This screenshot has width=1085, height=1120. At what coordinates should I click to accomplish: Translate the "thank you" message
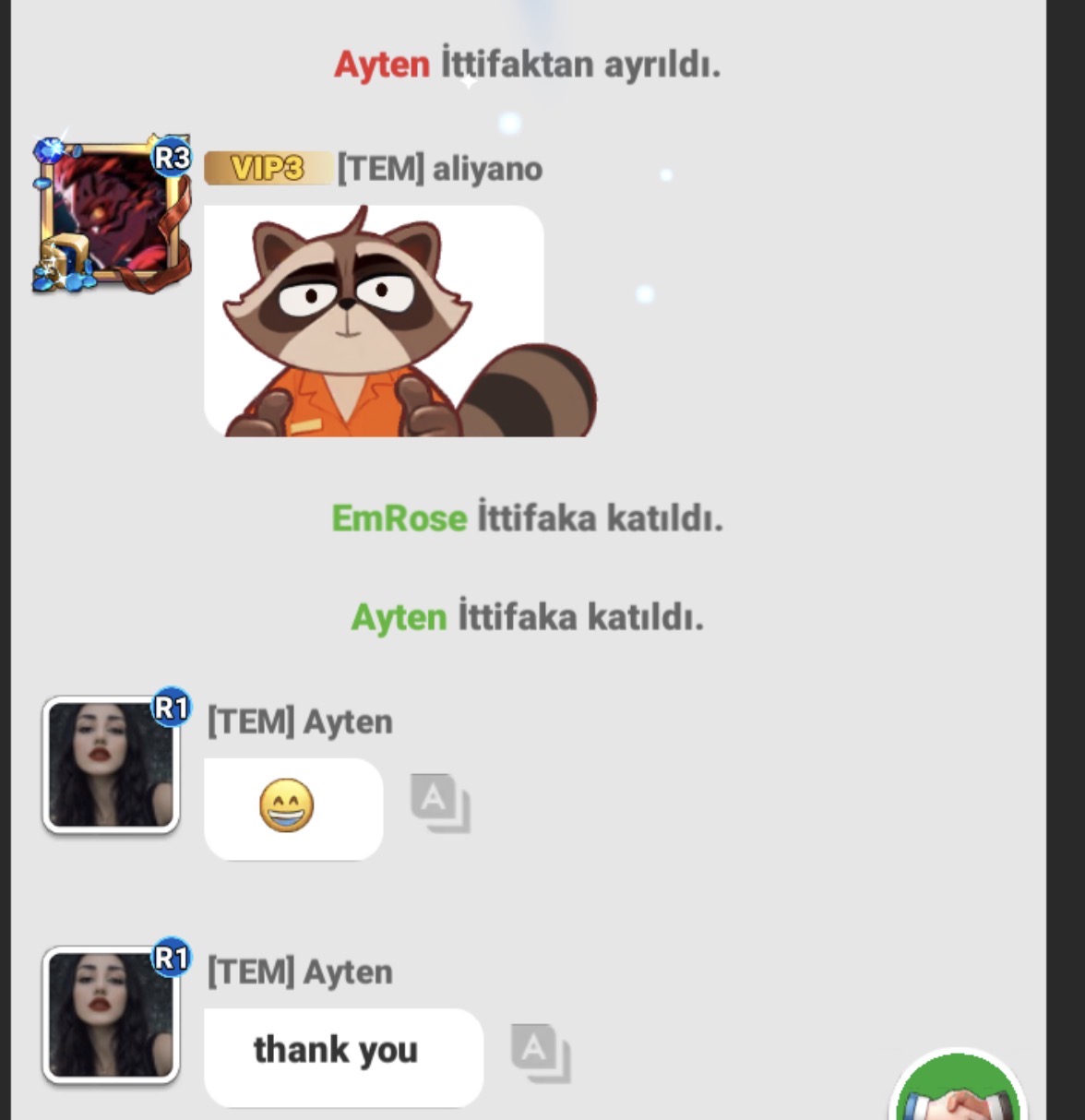click(x=541, y=1053)
